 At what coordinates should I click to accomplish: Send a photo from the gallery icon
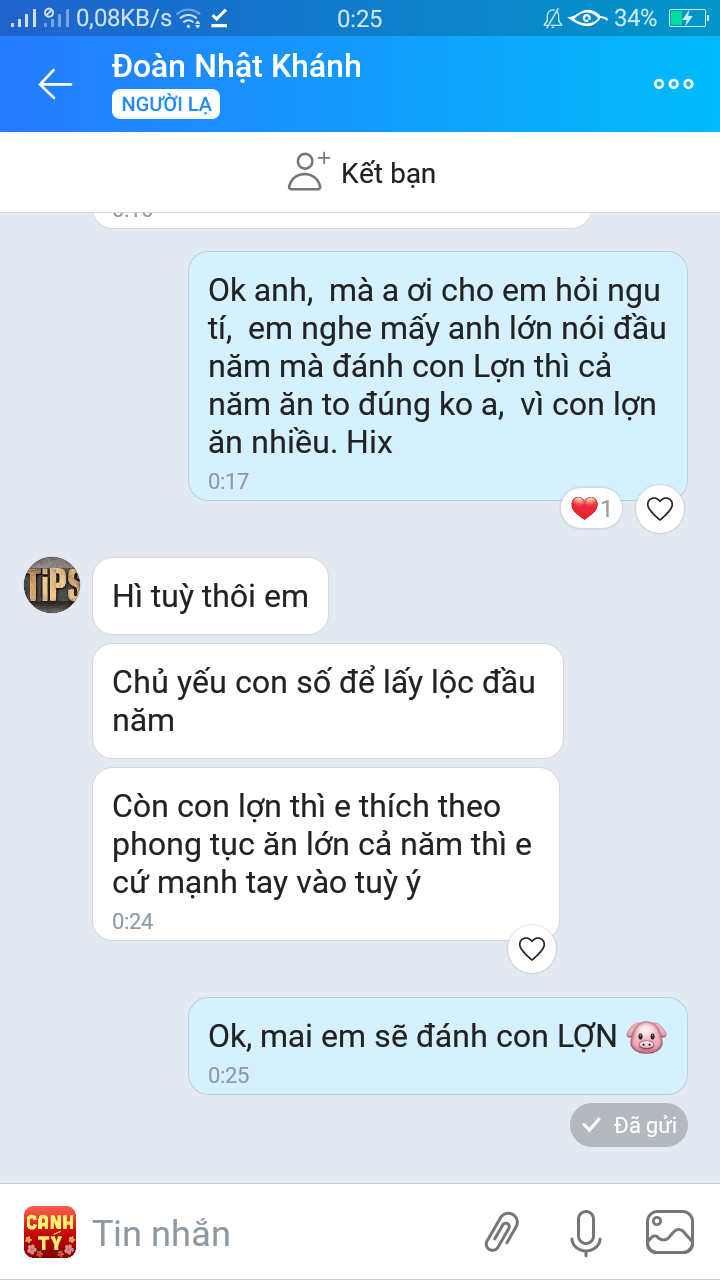[669, 1232]
